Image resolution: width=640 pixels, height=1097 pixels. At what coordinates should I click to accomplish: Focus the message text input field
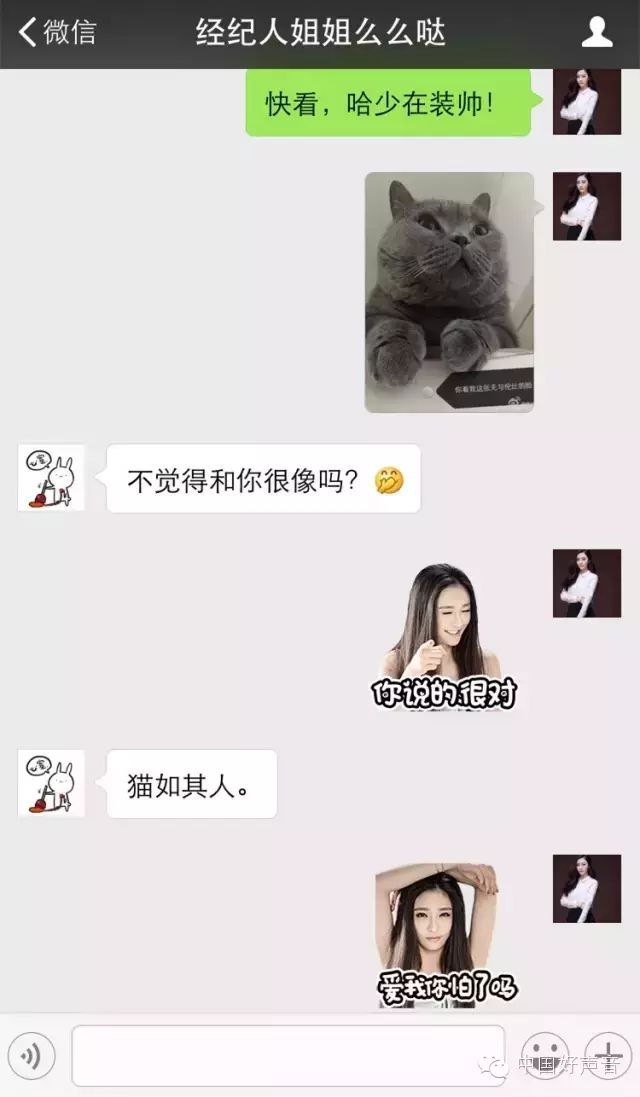288,1055
